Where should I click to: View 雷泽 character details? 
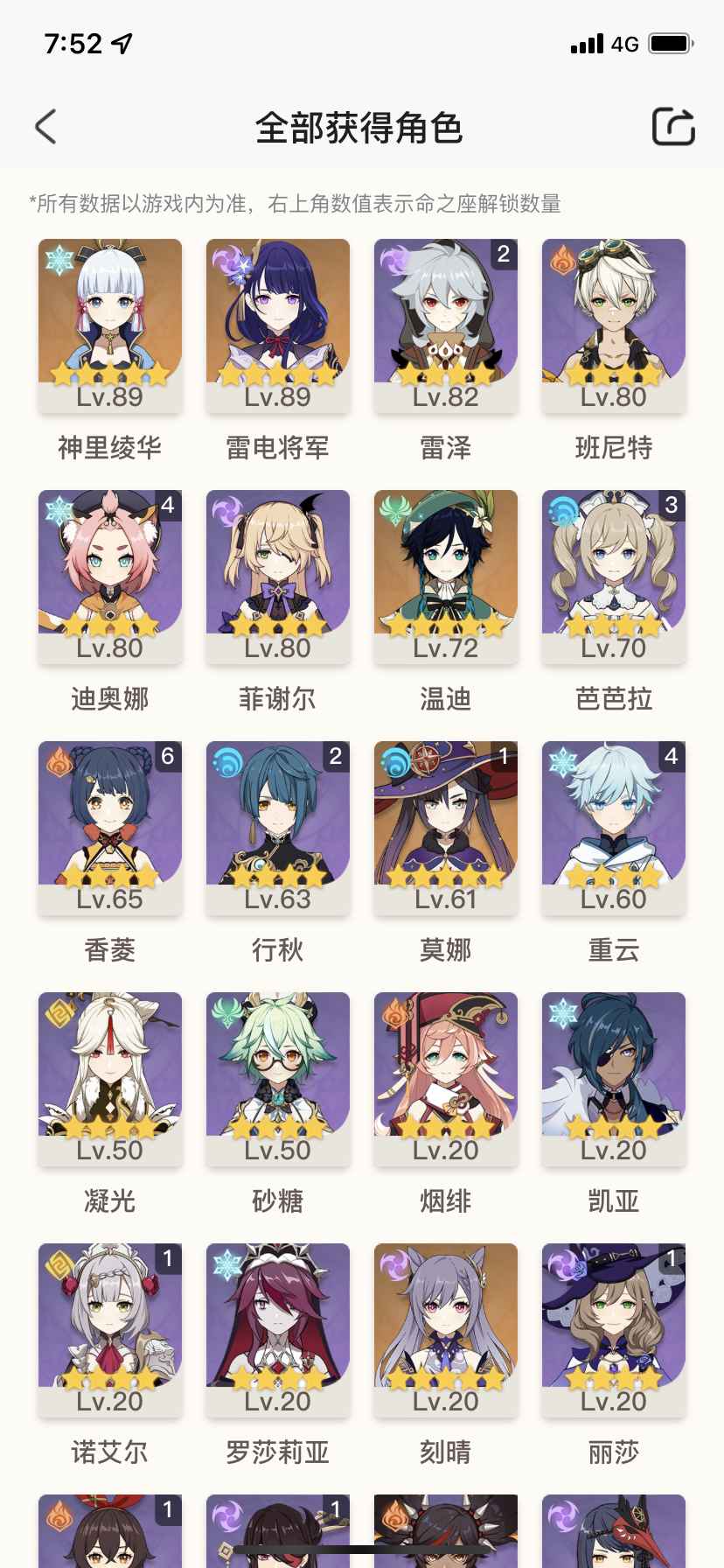[x=446, y=324]
